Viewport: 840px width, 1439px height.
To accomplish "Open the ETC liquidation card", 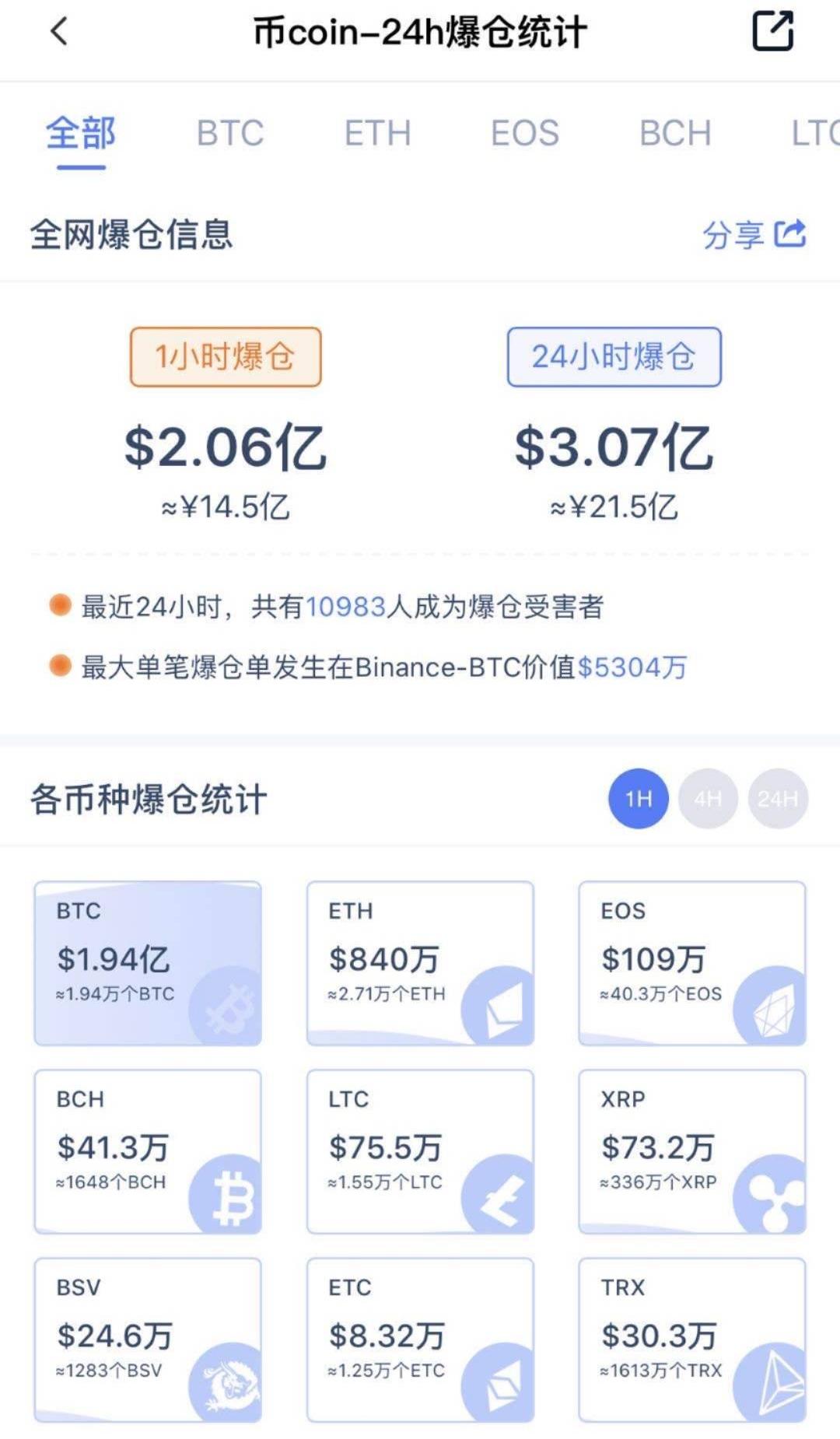I will [x=420, y=1340].
